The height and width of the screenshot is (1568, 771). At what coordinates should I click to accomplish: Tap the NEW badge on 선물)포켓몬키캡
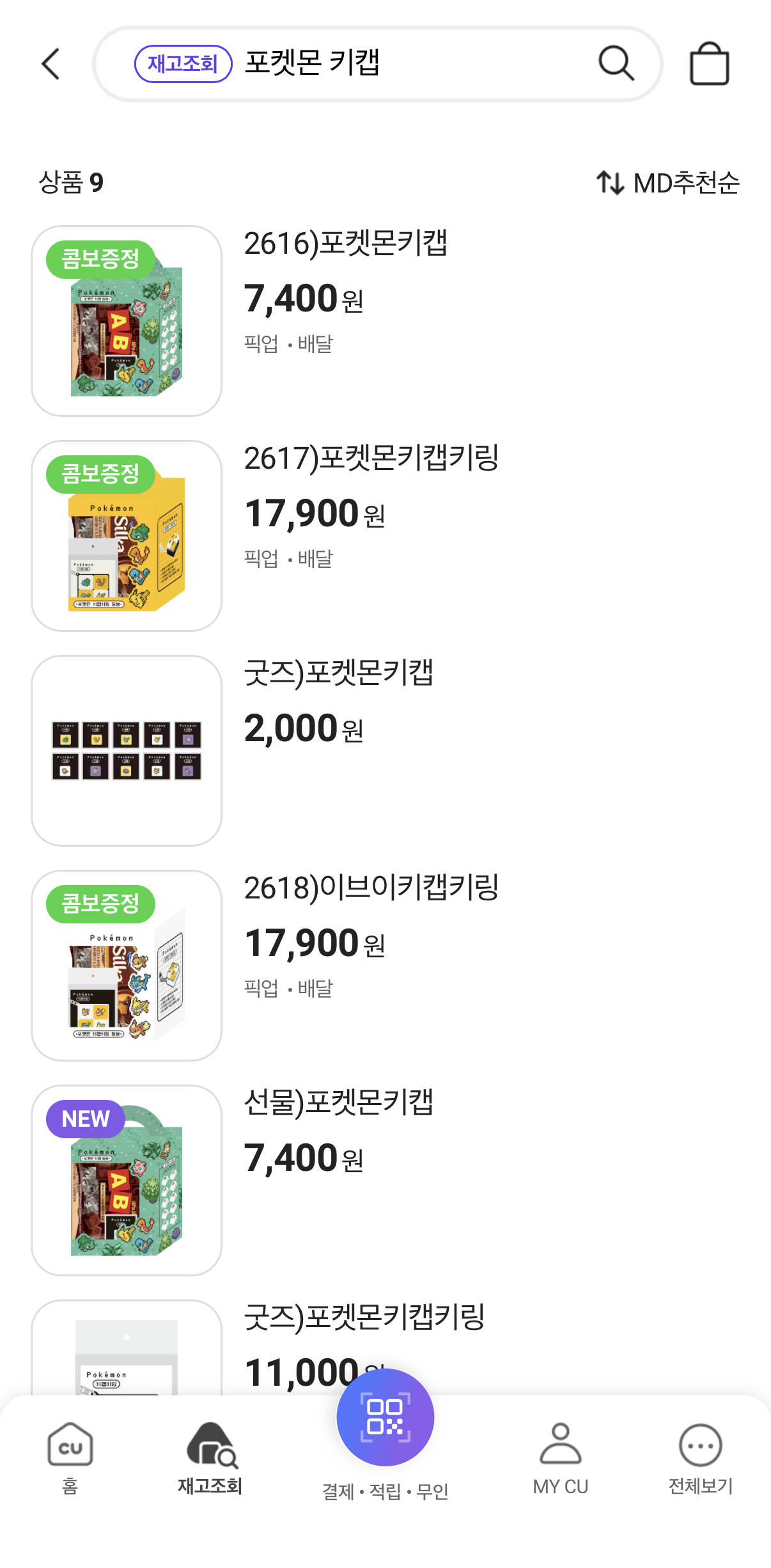coord(85,1119)
